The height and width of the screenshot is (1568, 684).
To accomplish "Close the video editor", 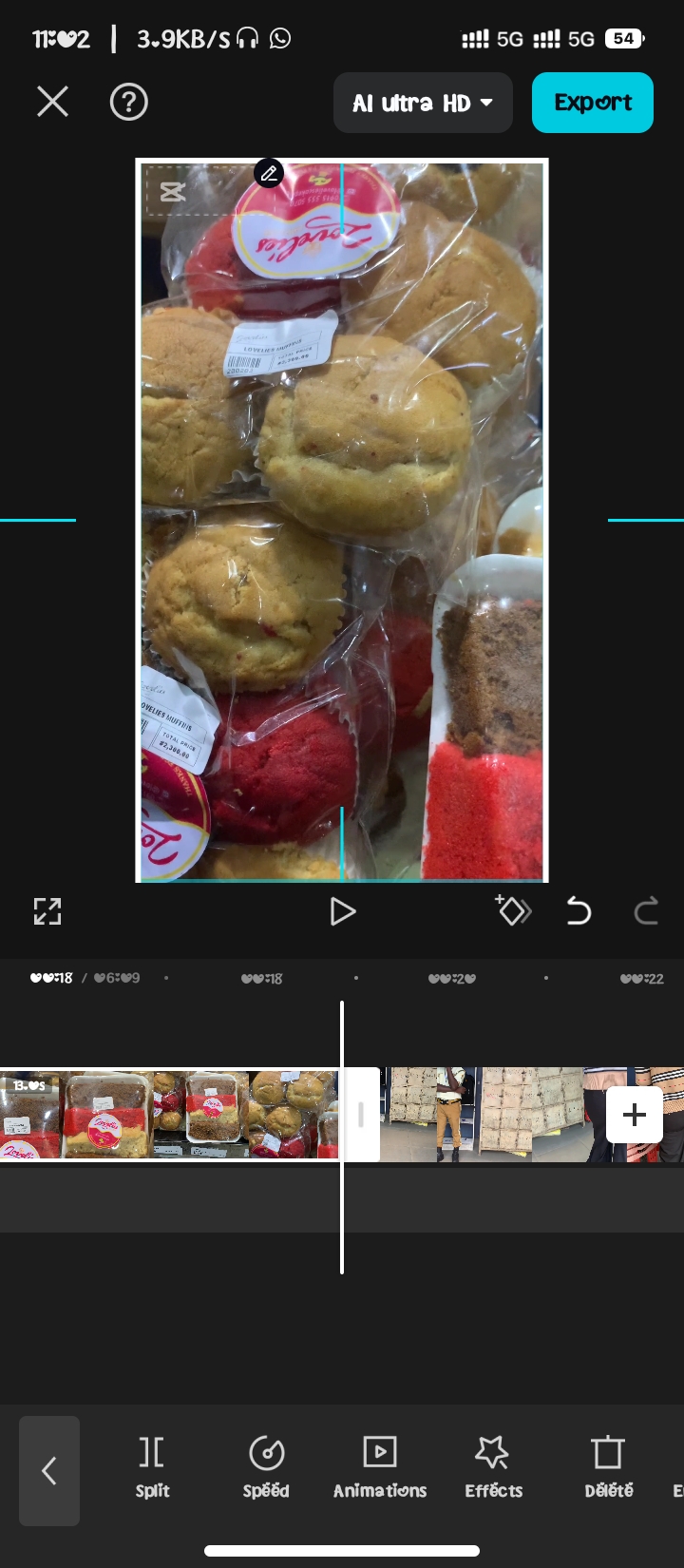I will tap(52, 102).
